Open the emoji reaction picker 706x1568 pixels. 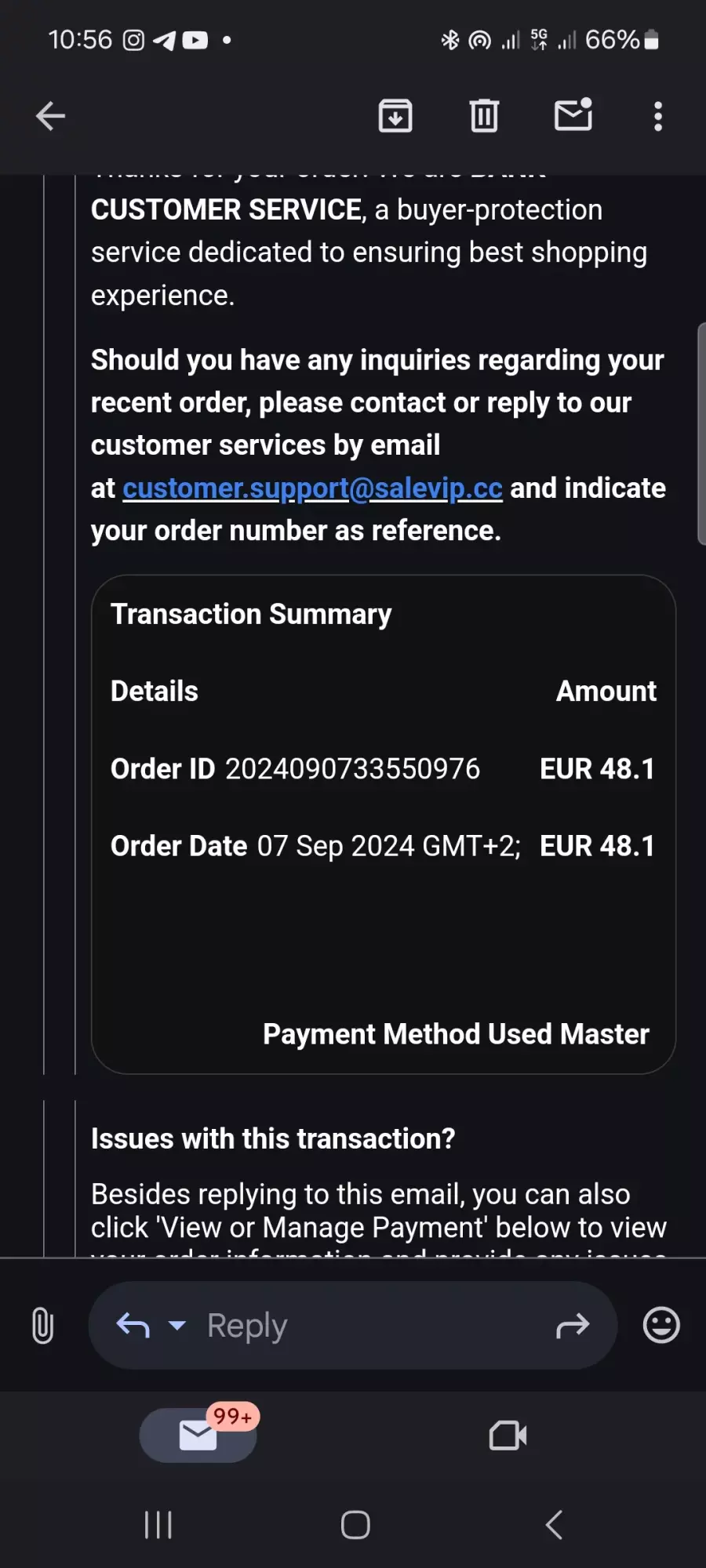661,1326
